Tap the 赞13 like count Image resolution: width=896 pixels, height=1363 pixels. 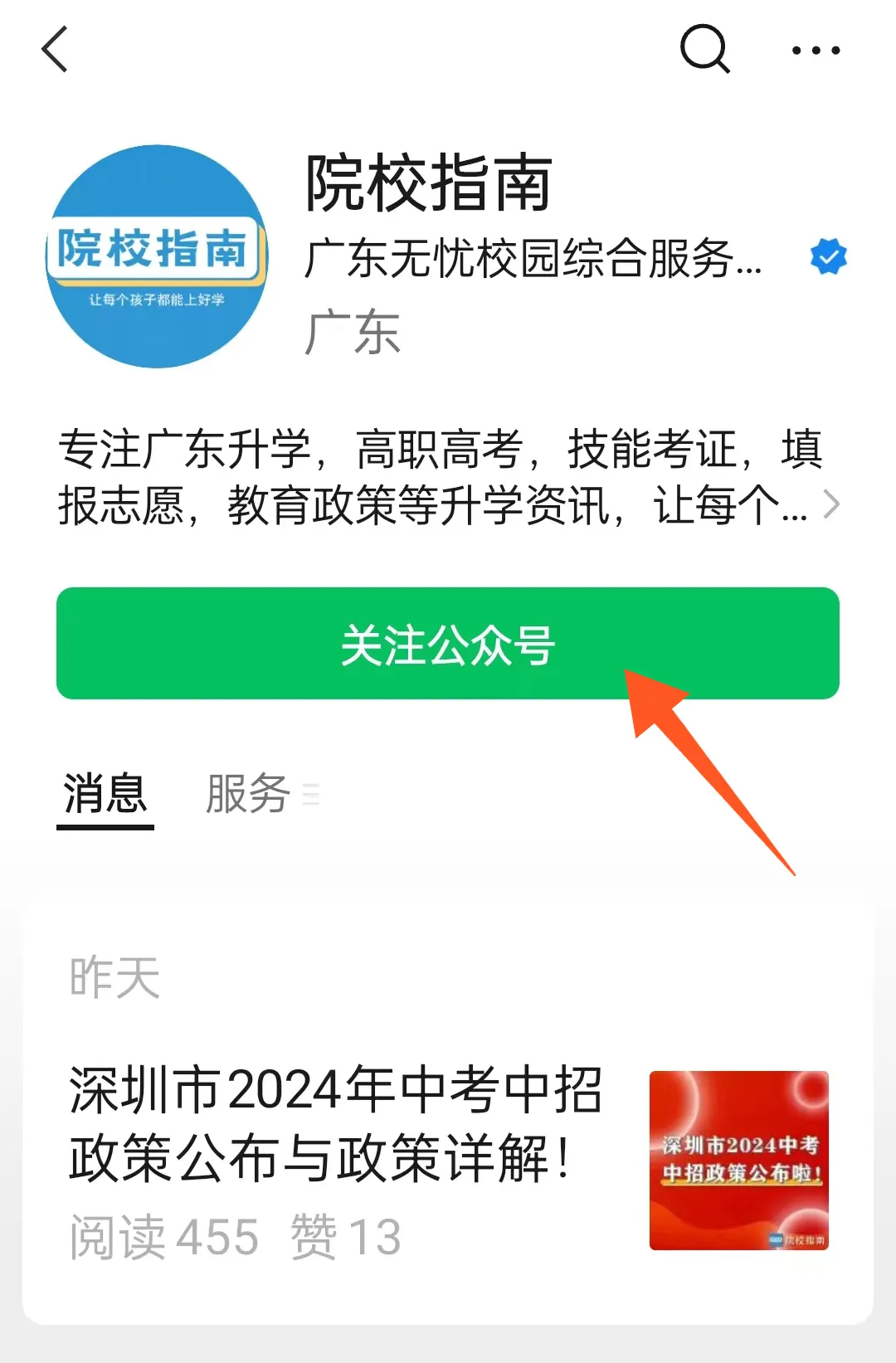tap(344, 1236)
